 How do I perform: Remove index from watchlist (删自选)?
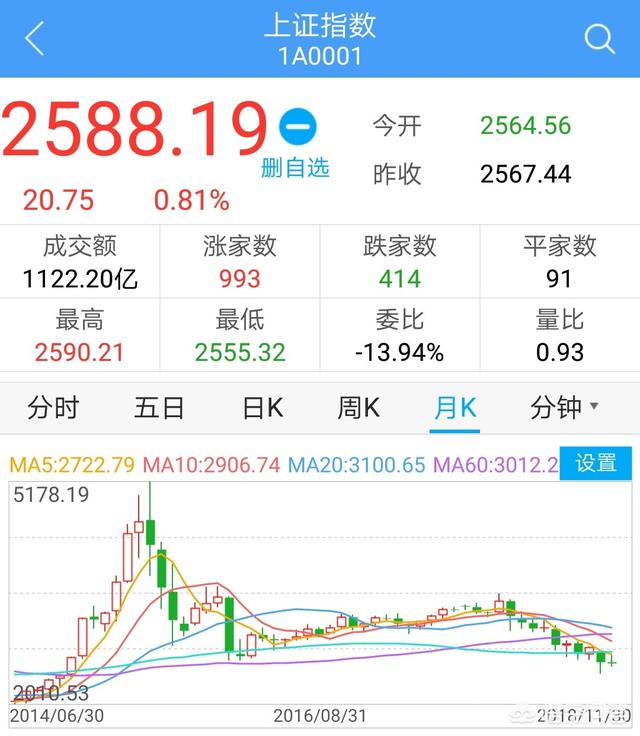(x=296, y=143)
